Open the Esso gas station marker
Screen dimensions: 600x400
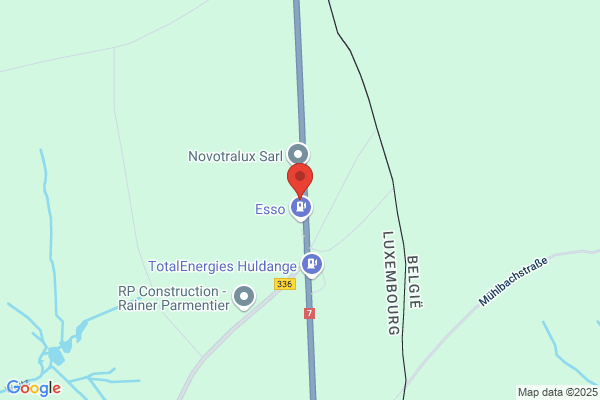click(301, 208)
